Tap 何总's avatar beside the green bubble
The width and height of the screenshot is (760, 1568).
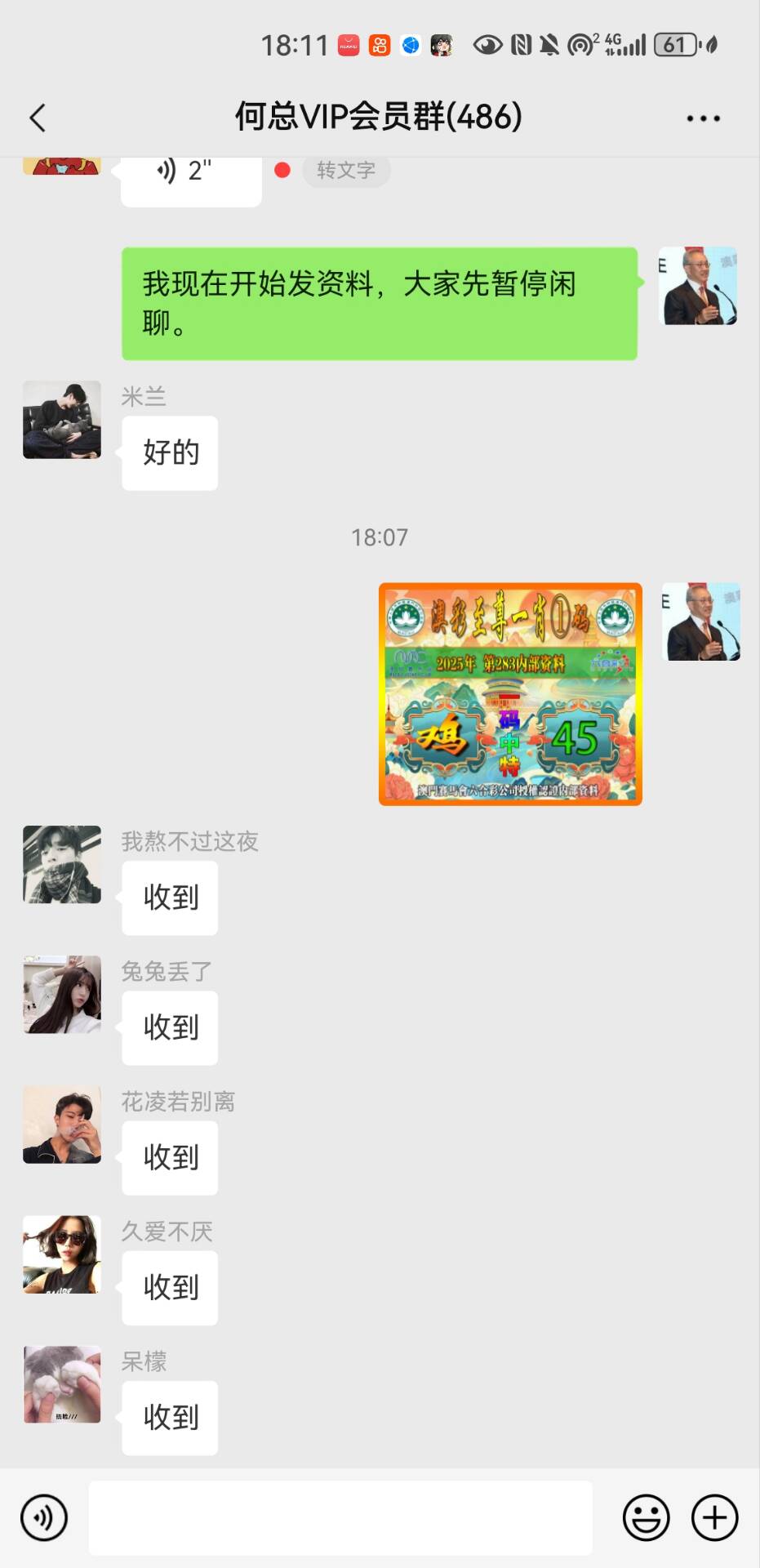(x=699, y=287)
